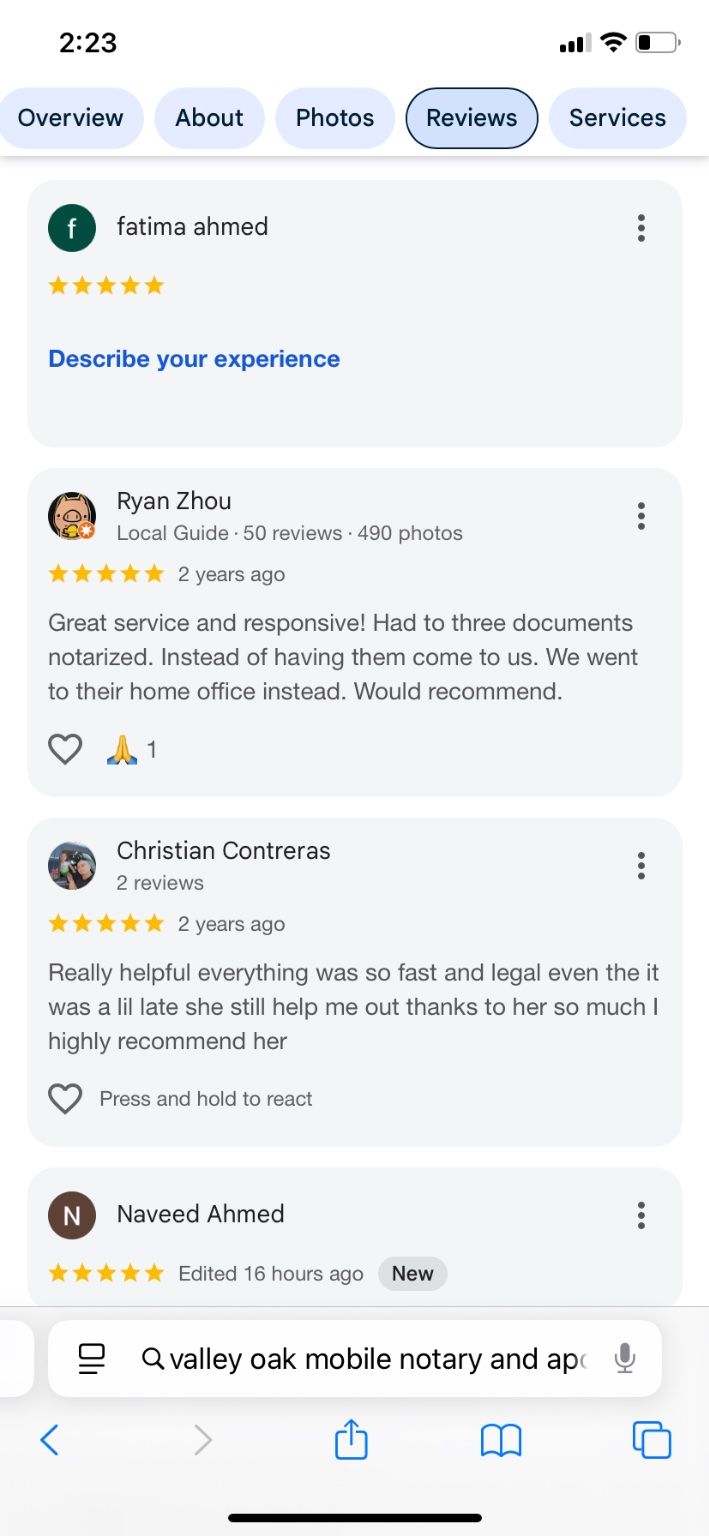Open overflow menu on Ryan Zhou's review
This screenshot has width=709, height=1536.
[x=641, y=516]
